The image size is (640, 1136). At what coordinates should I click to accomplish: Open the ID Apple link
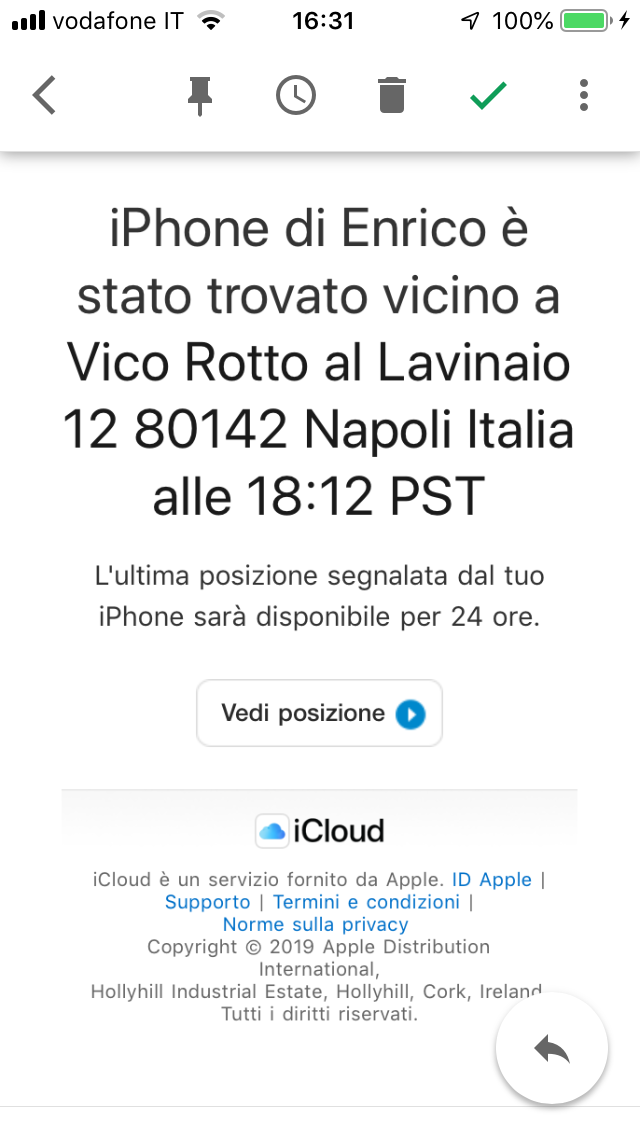coord(491,880)
